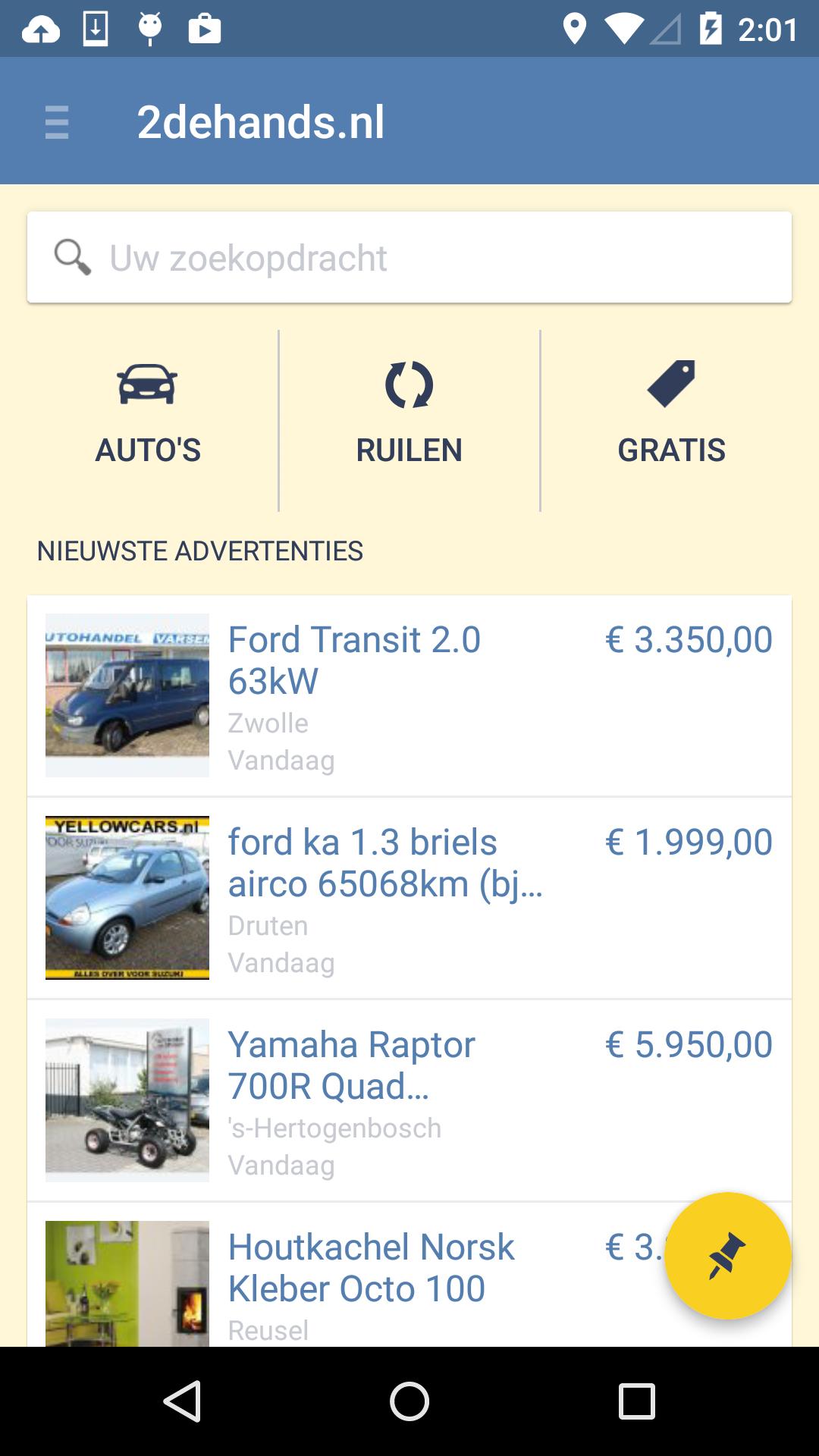This screenshot has height=1456, width=819.
Task: Tap the download arrow status icon
Action: (94, 28)
